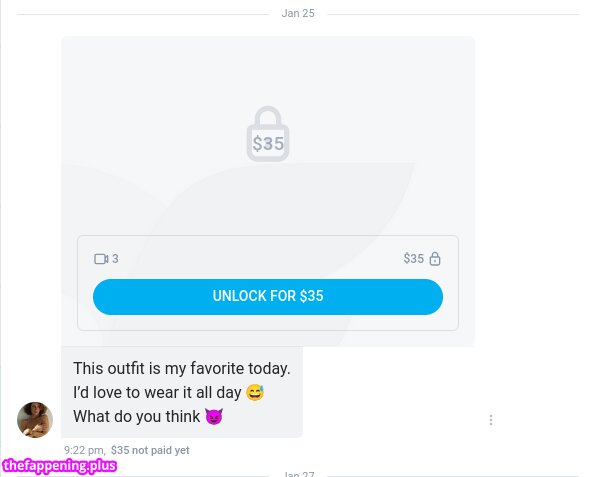This screenshot has width=604, height=477.
Task: Open the sender's profile avatar
Action: pos(35,420)
